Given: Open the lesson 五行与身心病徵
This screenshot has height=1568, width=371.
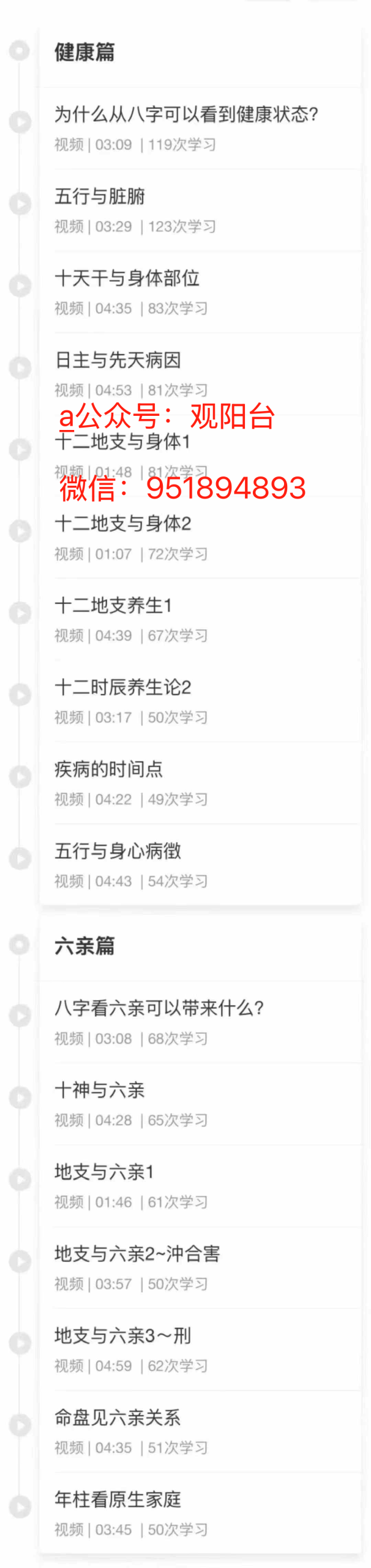Looking at the screenshot, I should coord(118,851).
